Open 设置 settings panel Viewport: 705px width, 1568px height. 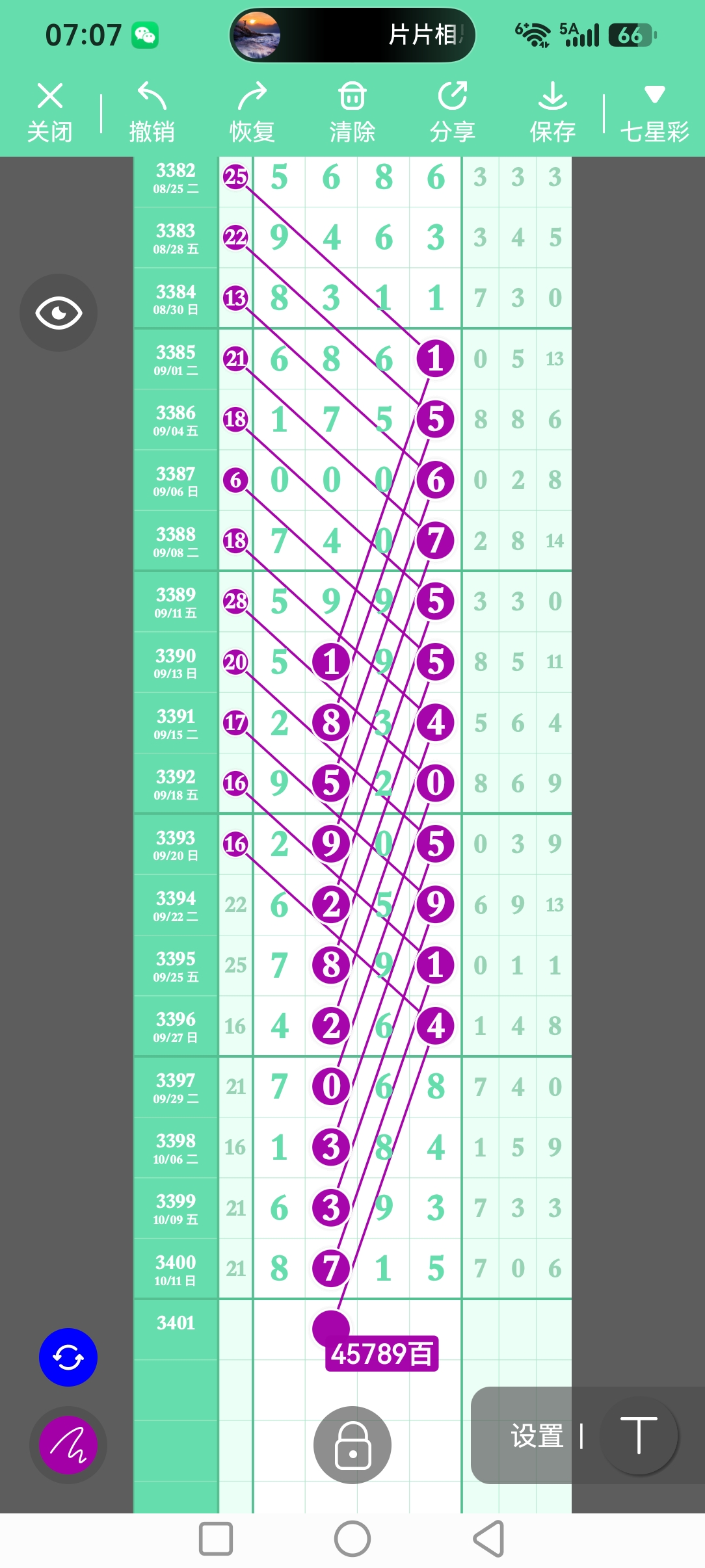click(x=537, y=1435)
